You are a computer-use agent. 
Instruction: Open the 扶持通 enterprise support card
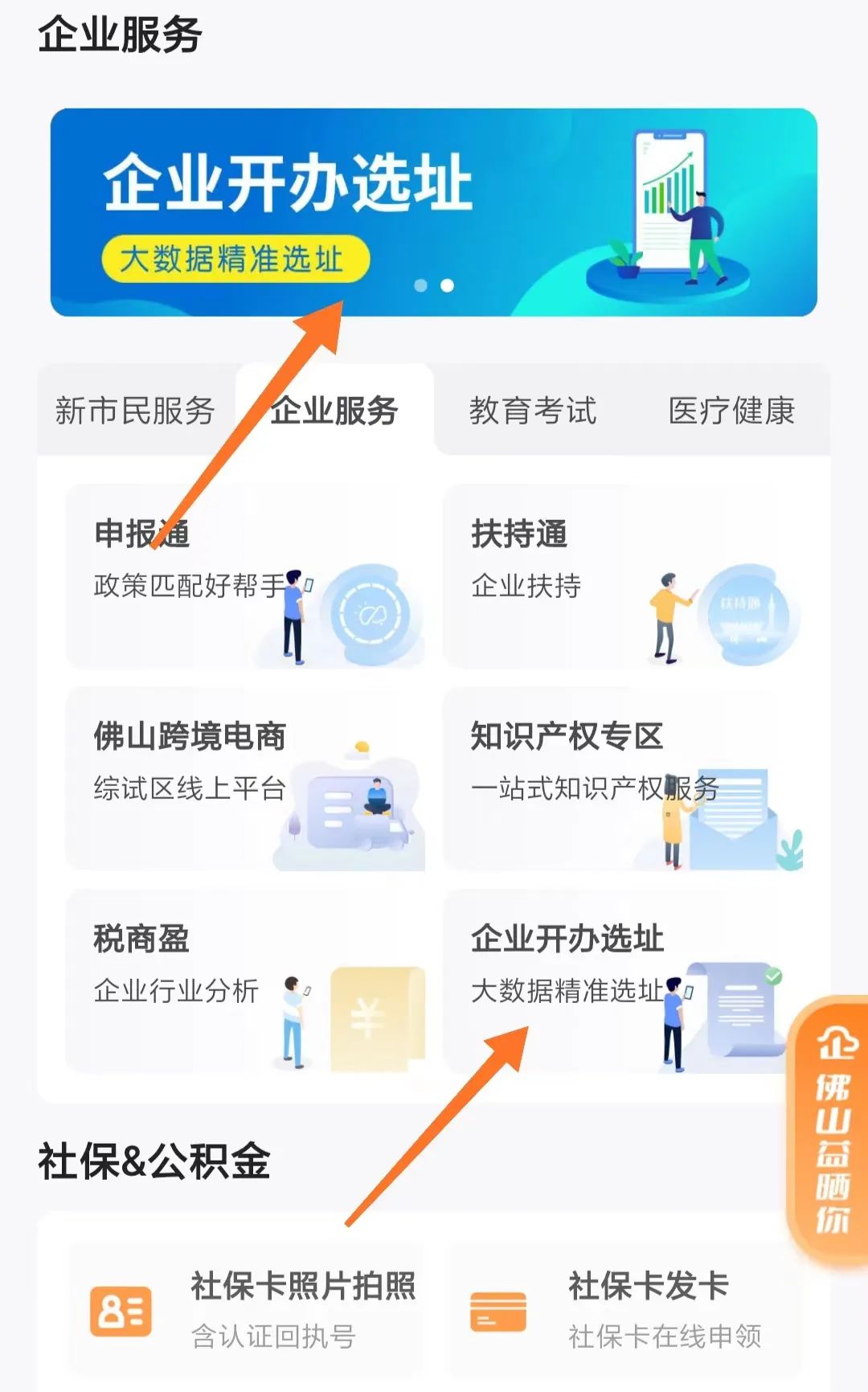click(x=624, y=575)
